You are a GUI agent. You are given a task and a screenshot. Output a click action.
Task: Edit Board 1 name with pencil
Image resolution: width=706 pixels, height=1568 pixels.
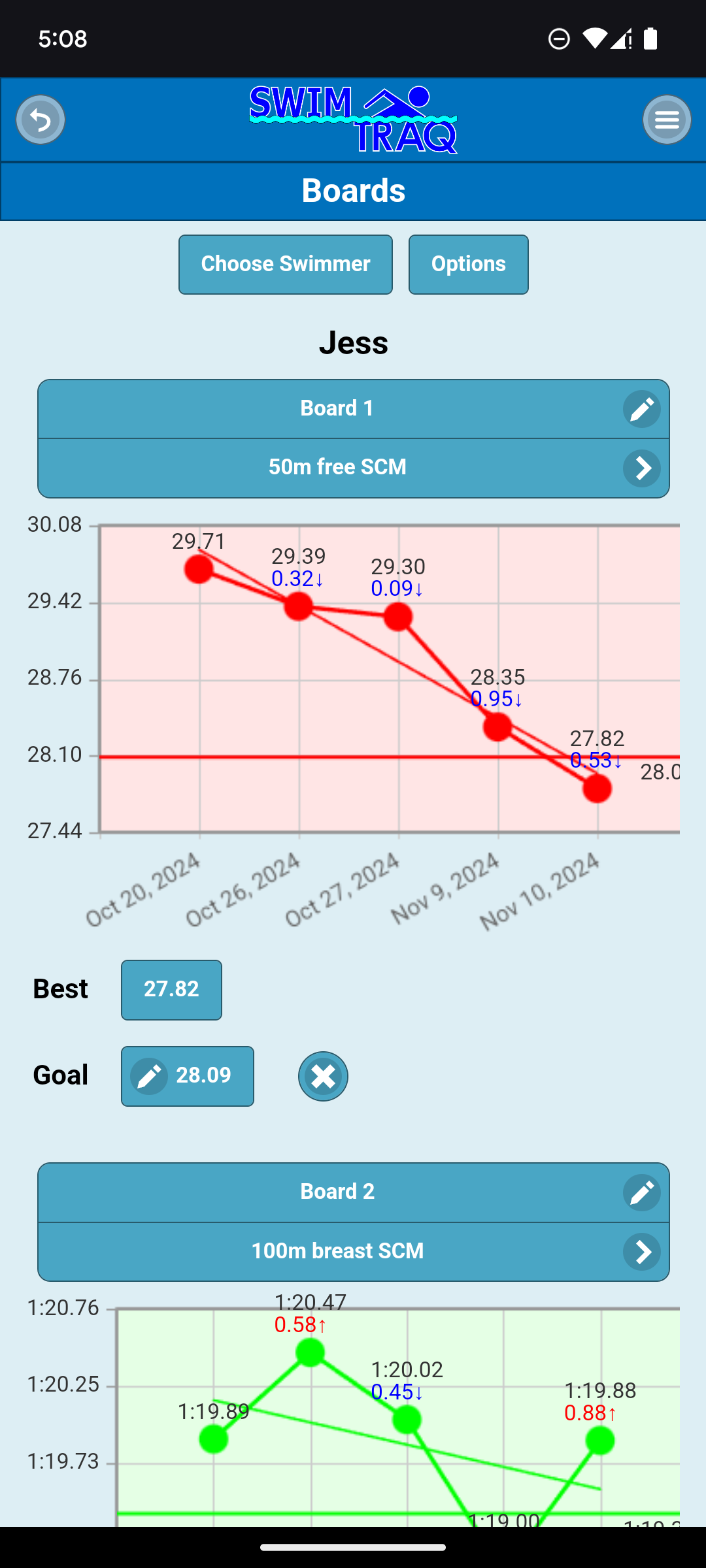[x=641, y=410]
